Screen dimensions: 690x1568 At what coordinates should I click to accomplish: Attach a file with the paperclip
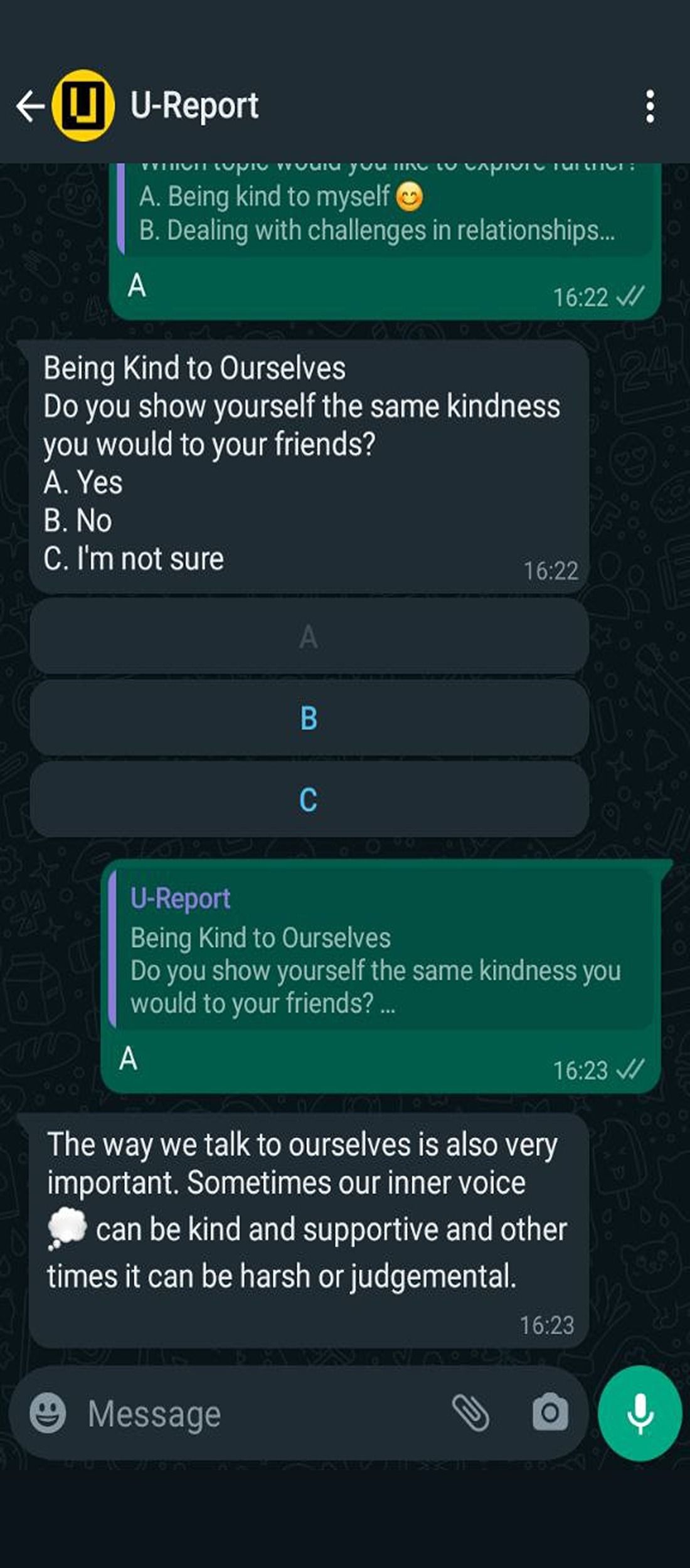(x=470, y=1413)
